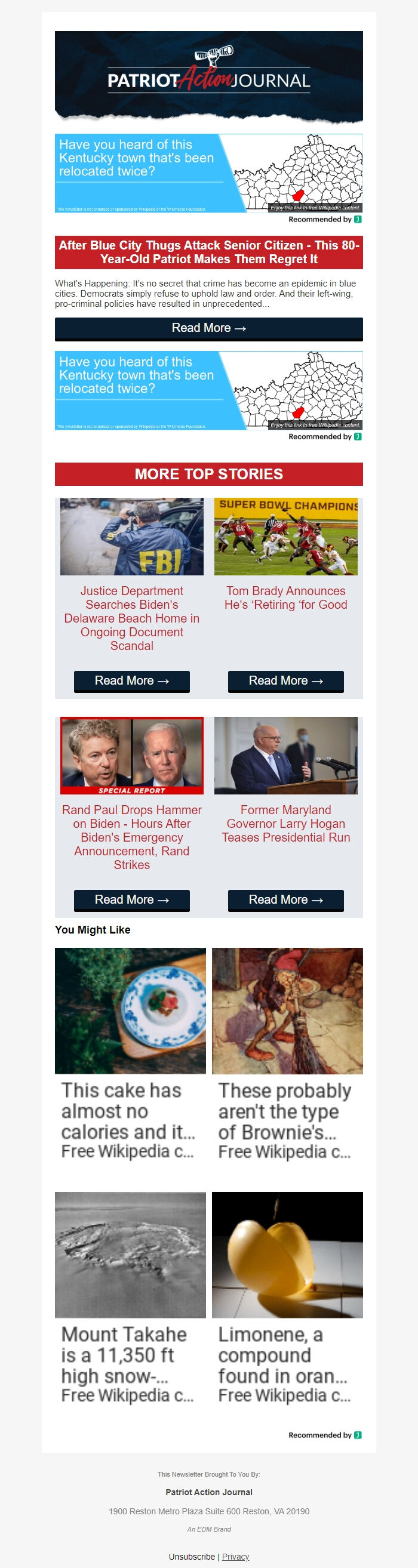Open the Former Maryland Governor headline

pyautogui.click(x=286, y=824)
